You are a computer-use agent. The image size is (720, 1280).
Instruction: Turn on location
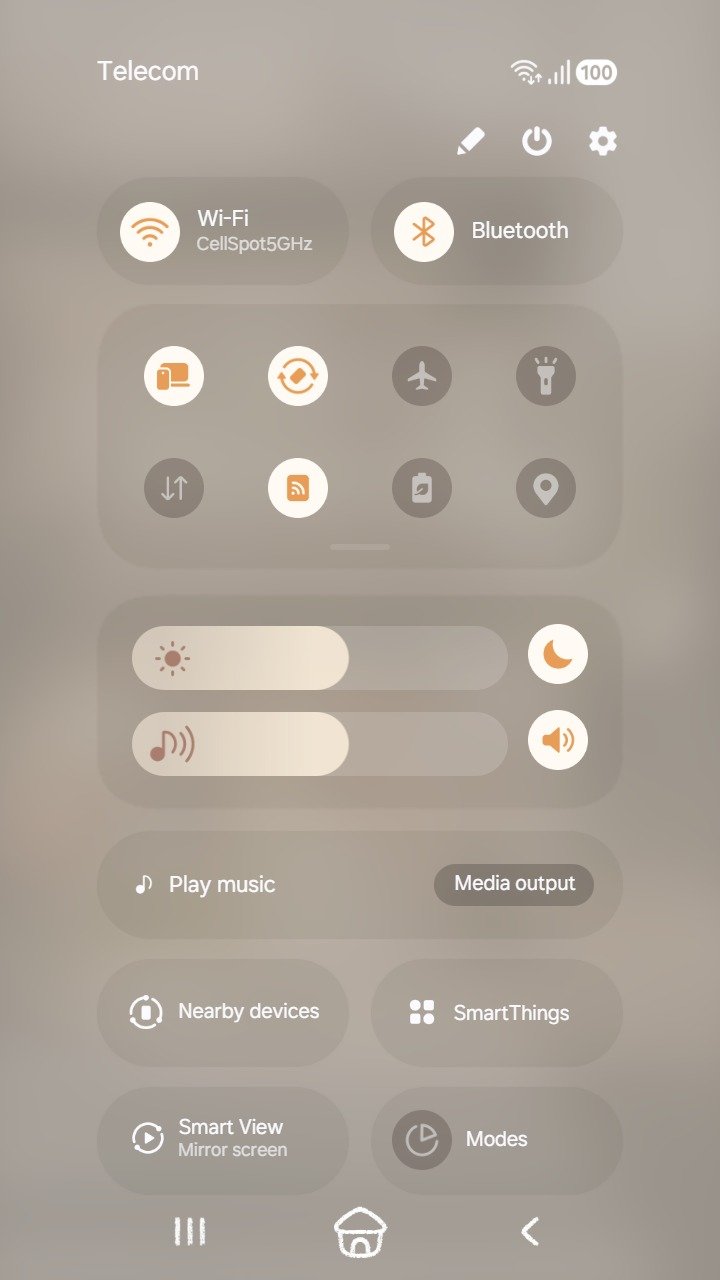(546, 488)
